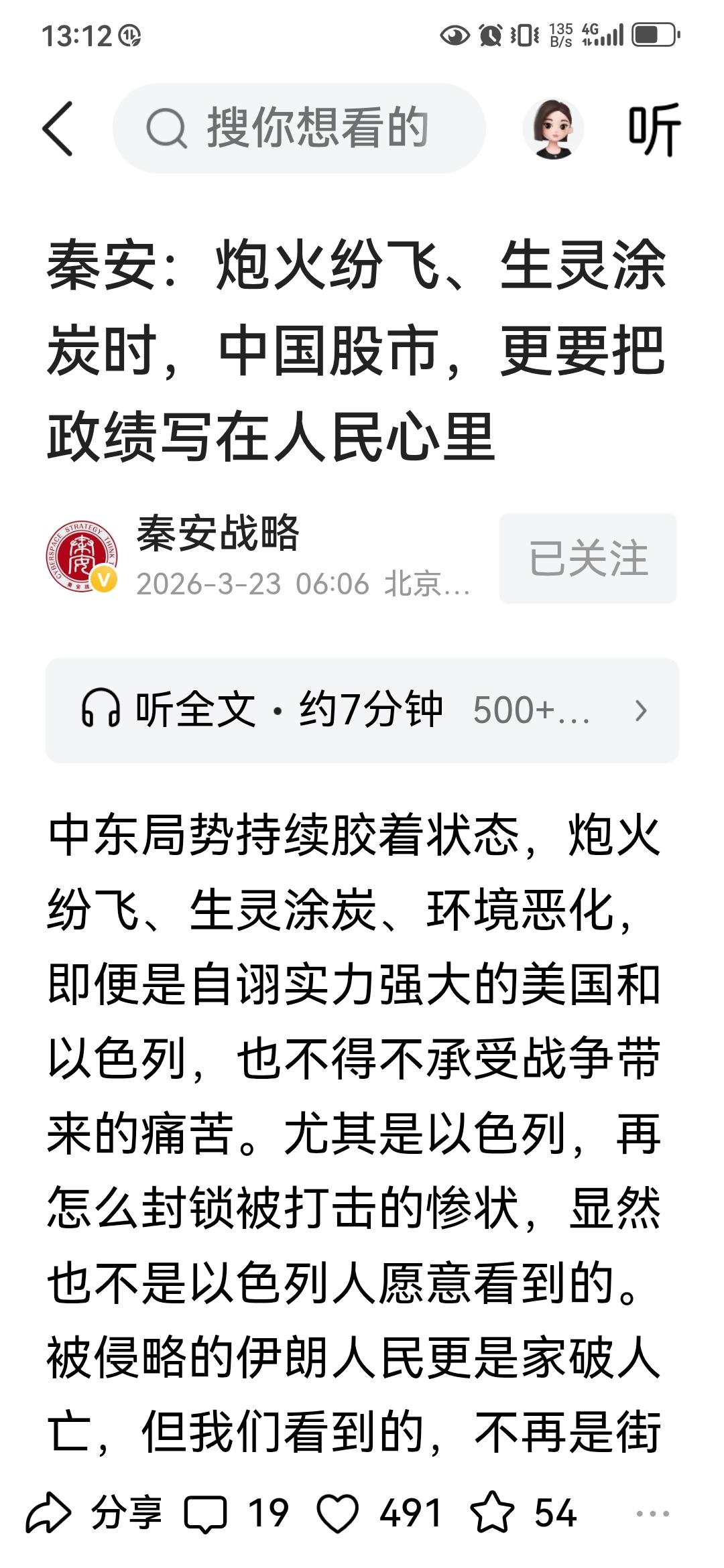This screenshot has width=724, height=1568.
Task: Tap the back arrow to return
Action: (59, 127)
